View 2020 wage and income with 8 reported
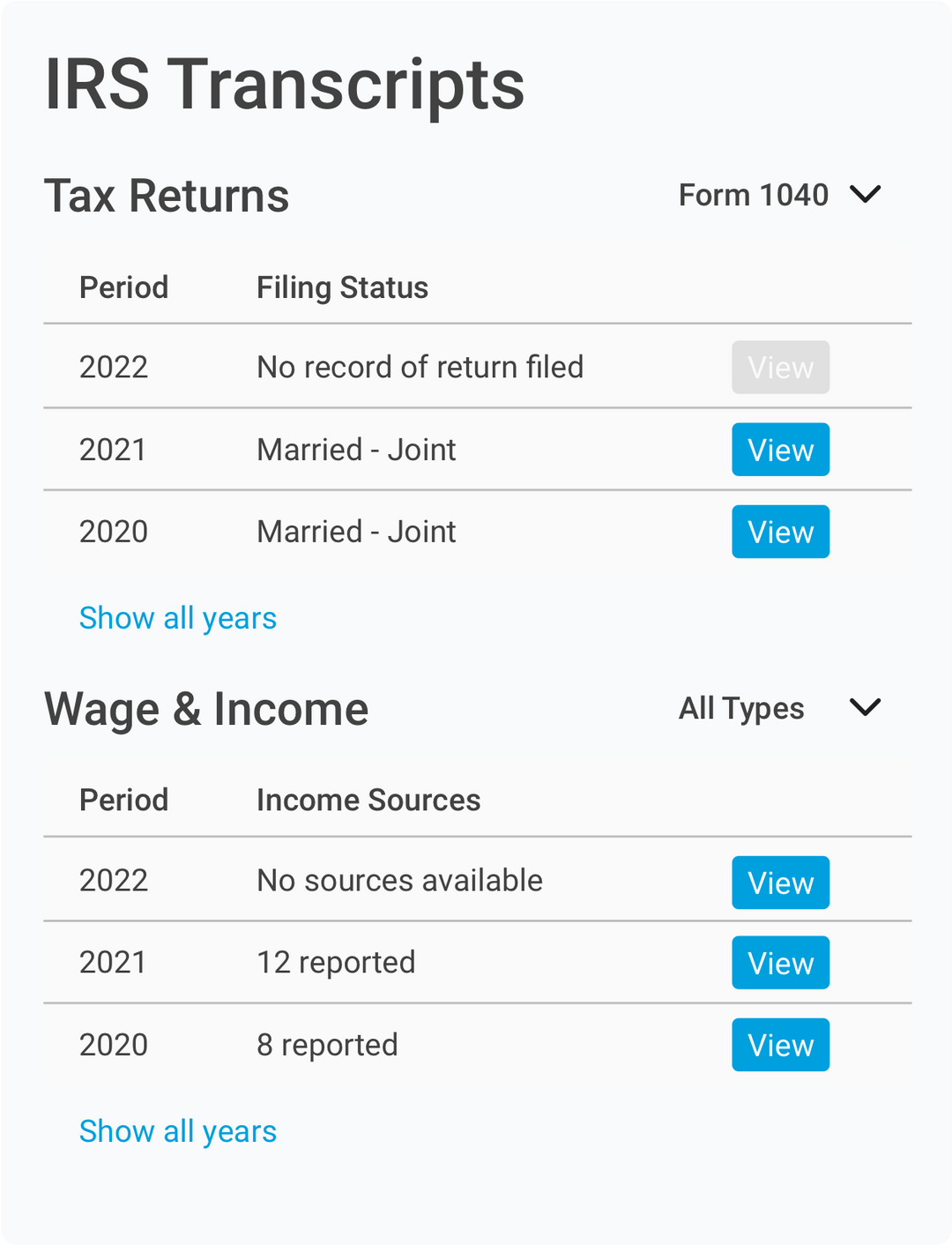952x1245 pixels. 780,1045
